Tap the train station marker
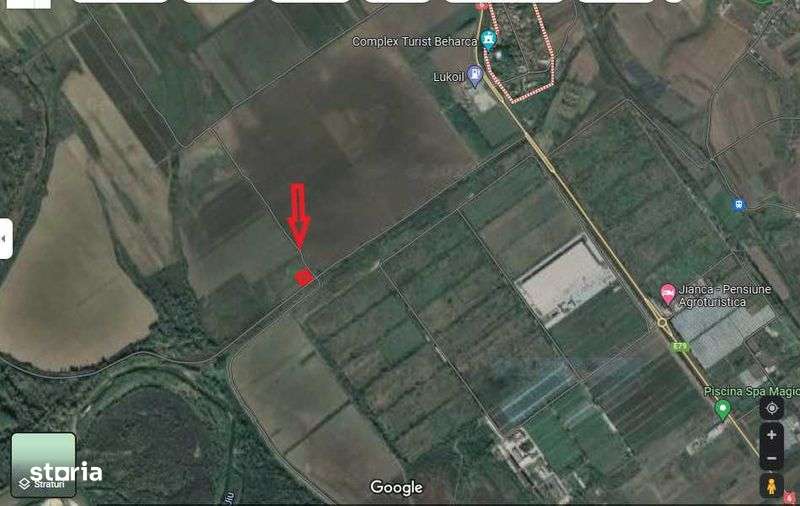Viewport: 800px width, 506px height. coord(738,204)
